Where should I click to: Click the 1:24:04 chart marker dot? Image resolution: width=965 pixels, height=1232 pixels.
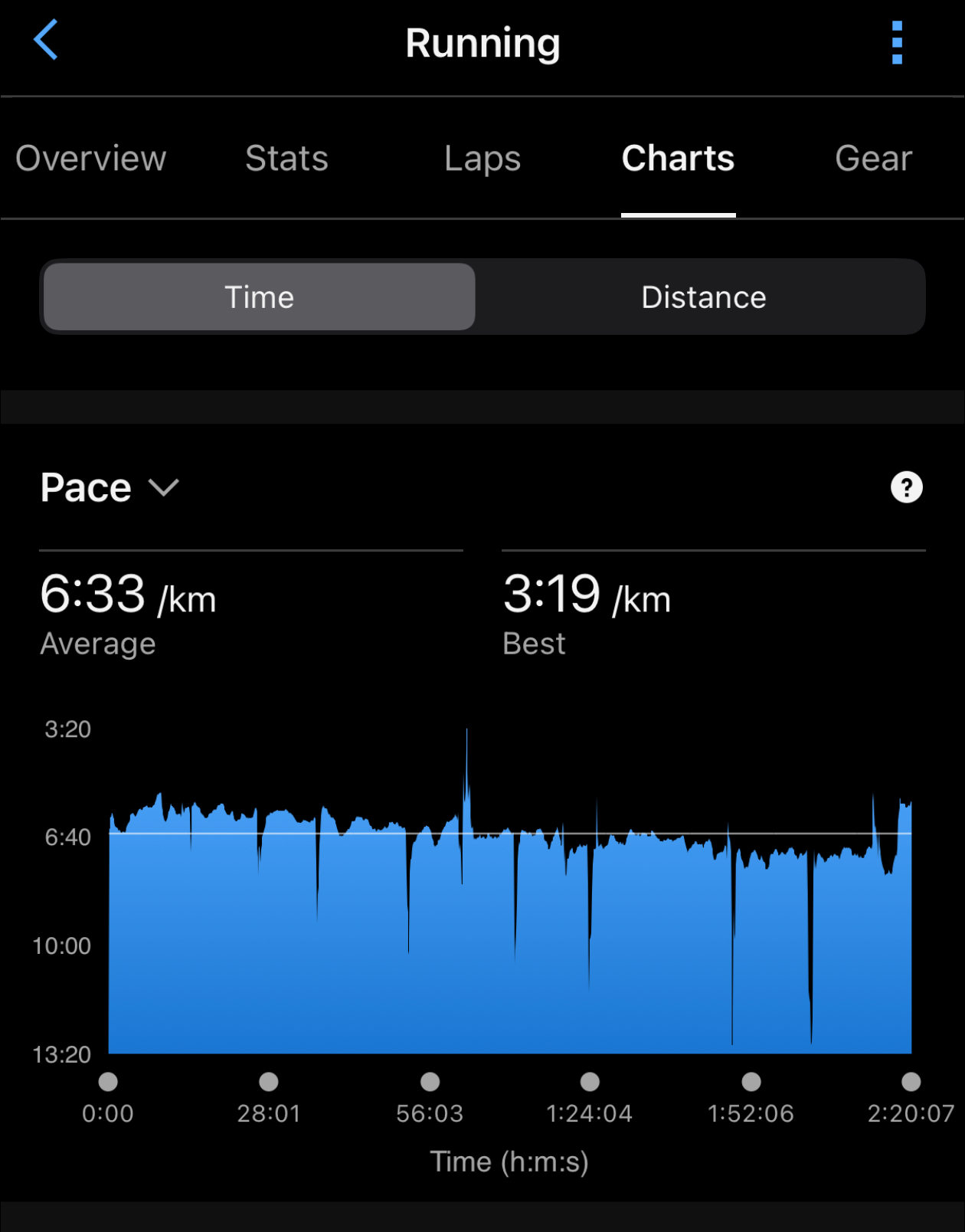click(589, 1083)
